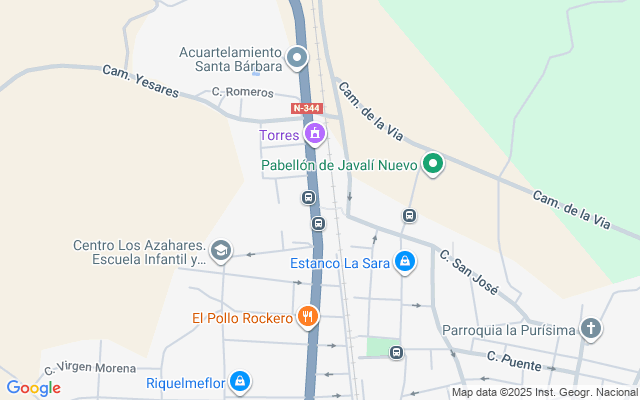View the El Pollo Rockero restaurant pin
Viewport: 640px width, 400px height.
307,317
